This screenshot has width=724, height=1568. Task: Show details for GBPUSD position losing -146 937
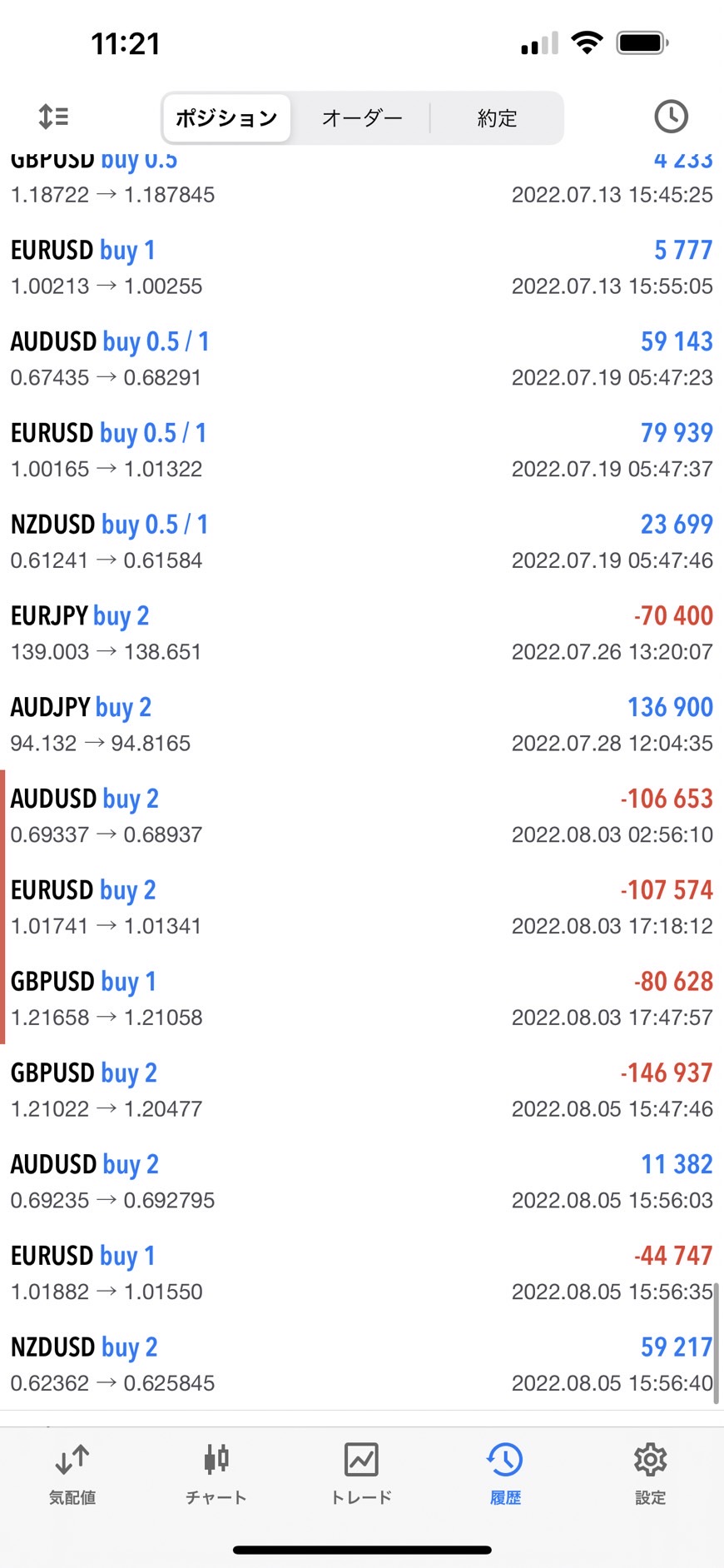click(361, 1090)
